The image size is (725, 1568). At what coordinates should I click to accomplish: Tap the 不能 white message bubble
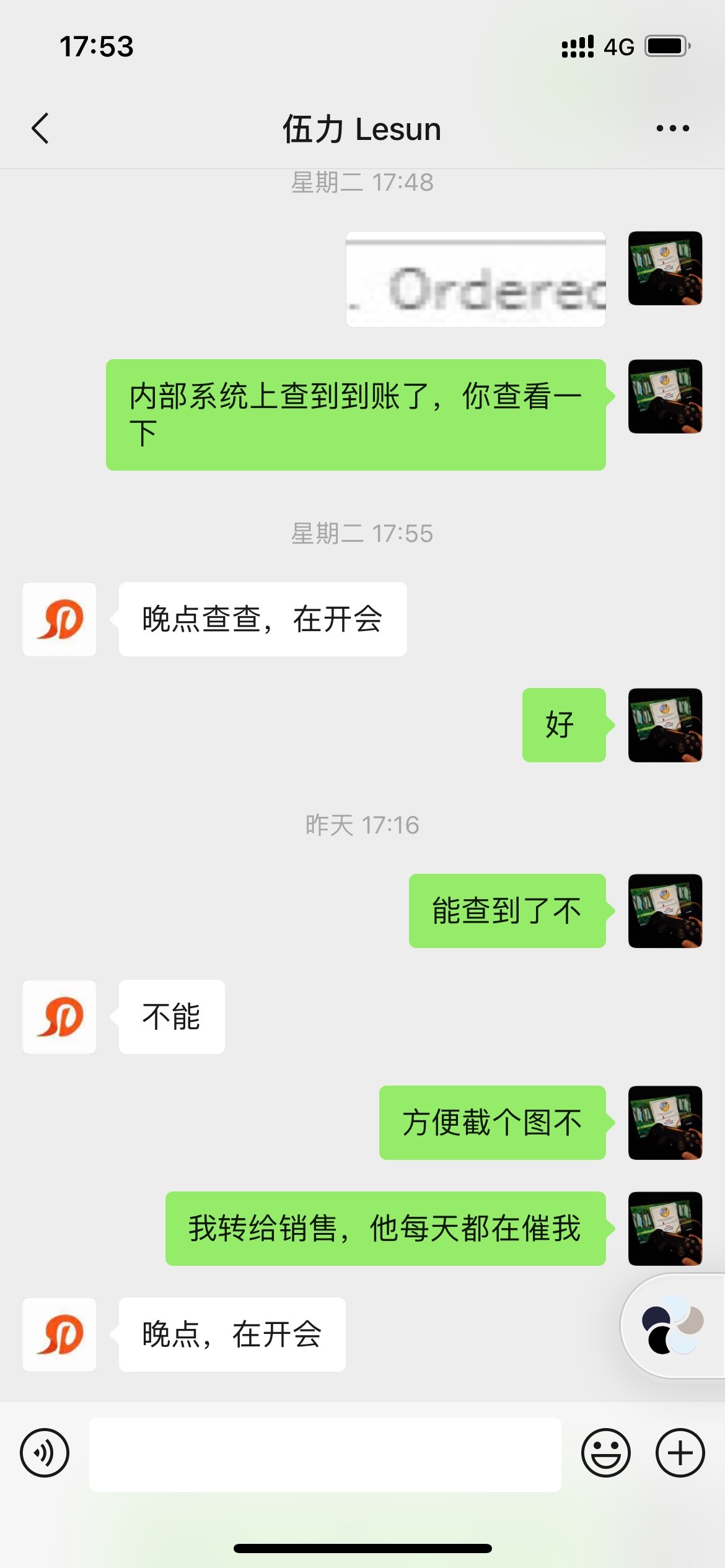coord(170,1016)
